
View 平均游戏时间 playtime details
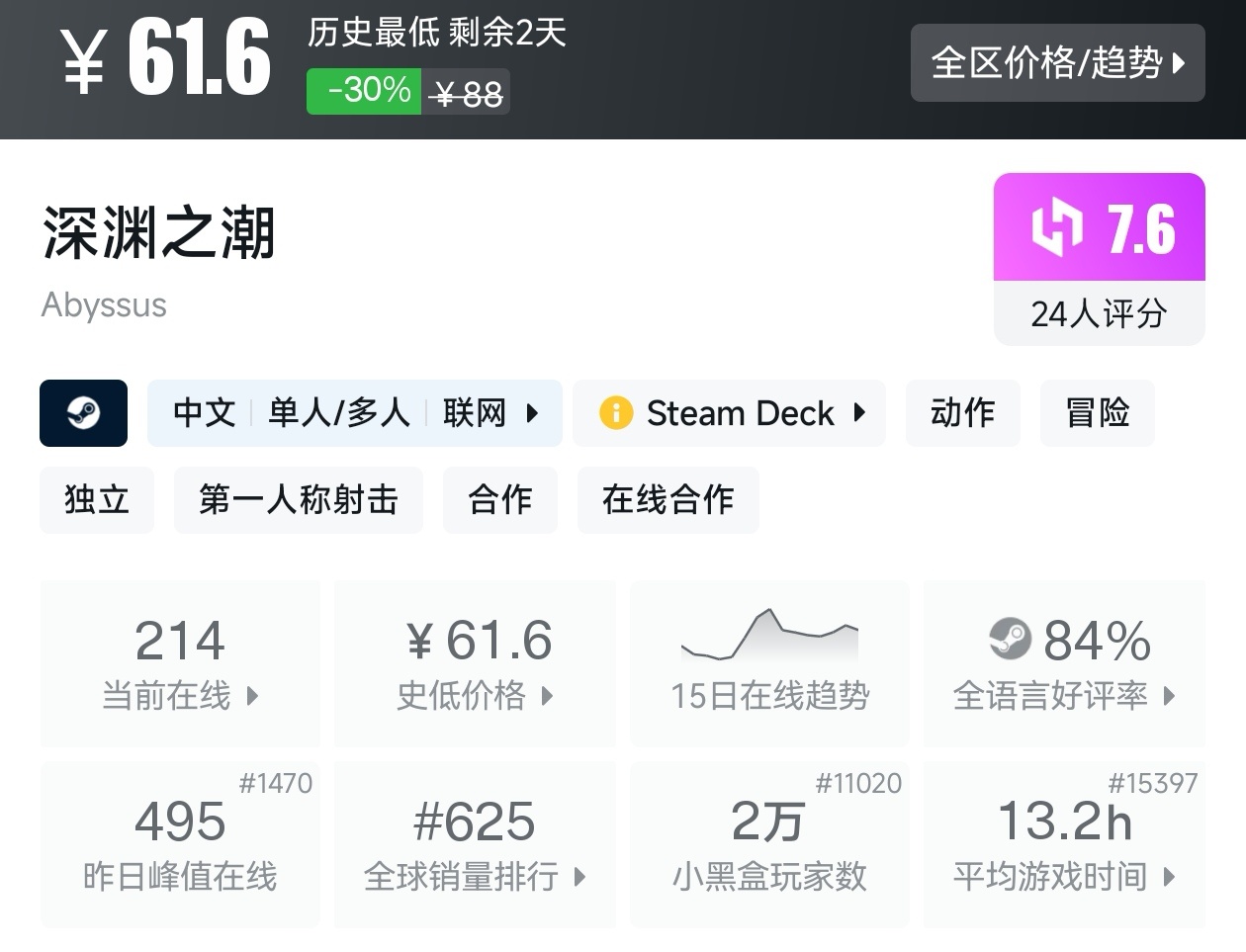[x=1064, y=844]
